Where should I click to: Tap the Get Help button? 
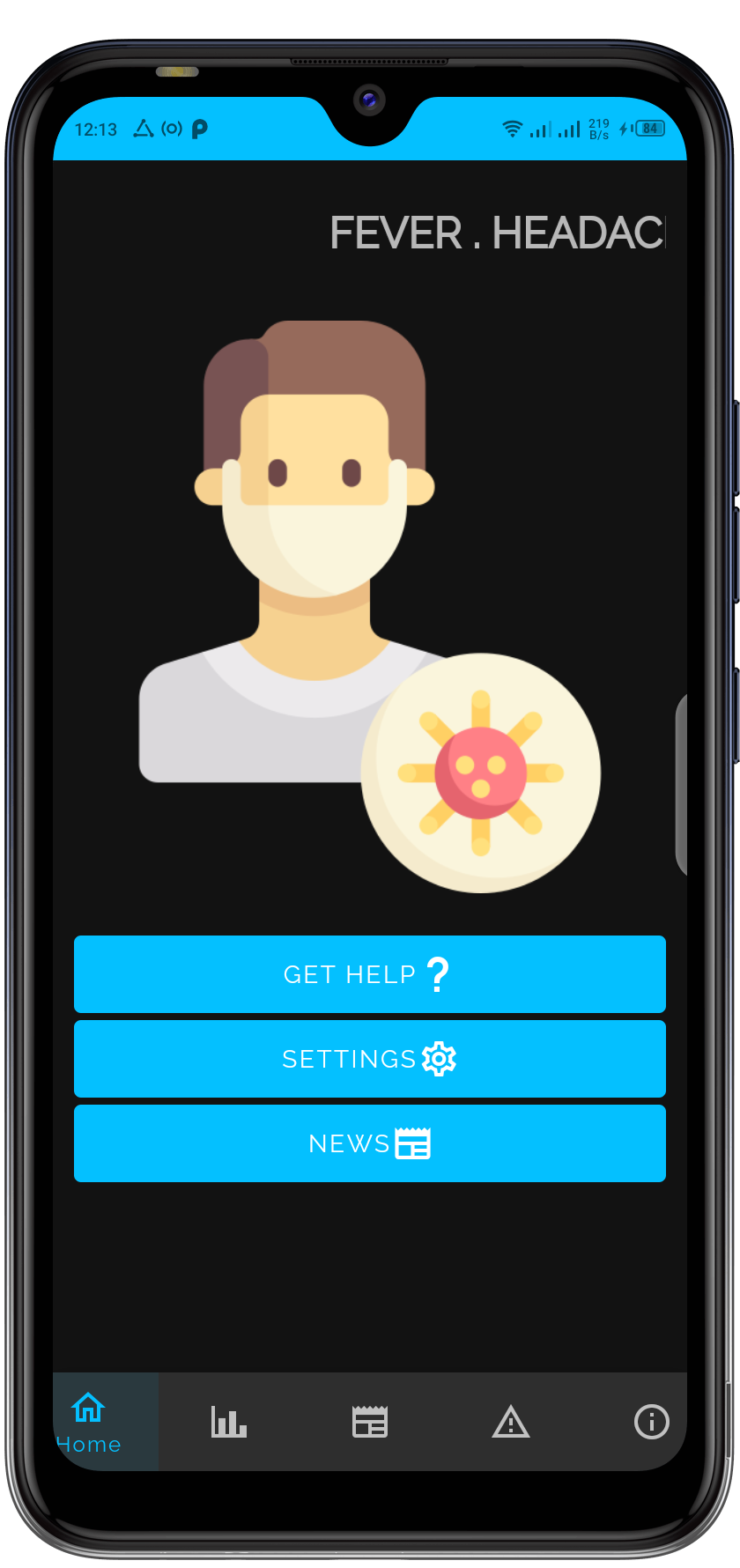[x=369, y=973]
